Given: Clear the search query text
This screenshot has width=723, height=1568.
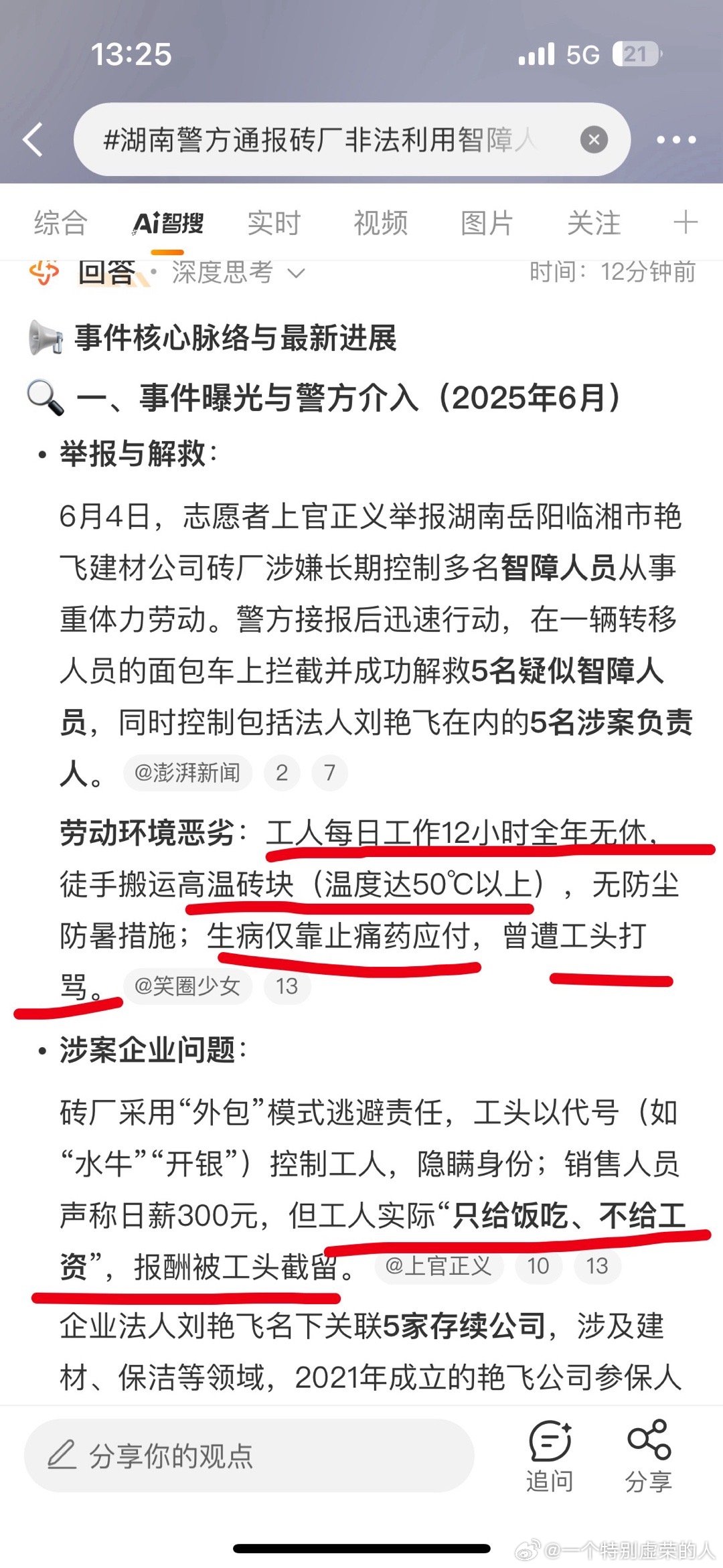Looking at the screenshot, I should click(593, 140).
